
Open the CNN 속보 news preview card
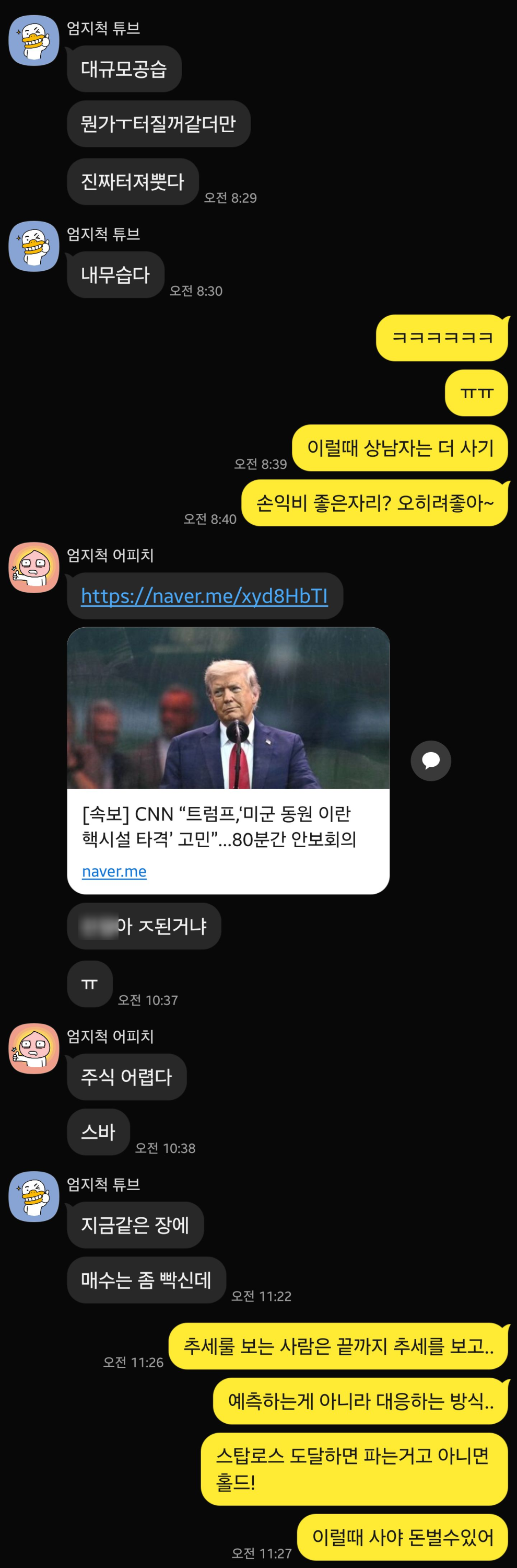coord(228,759)
